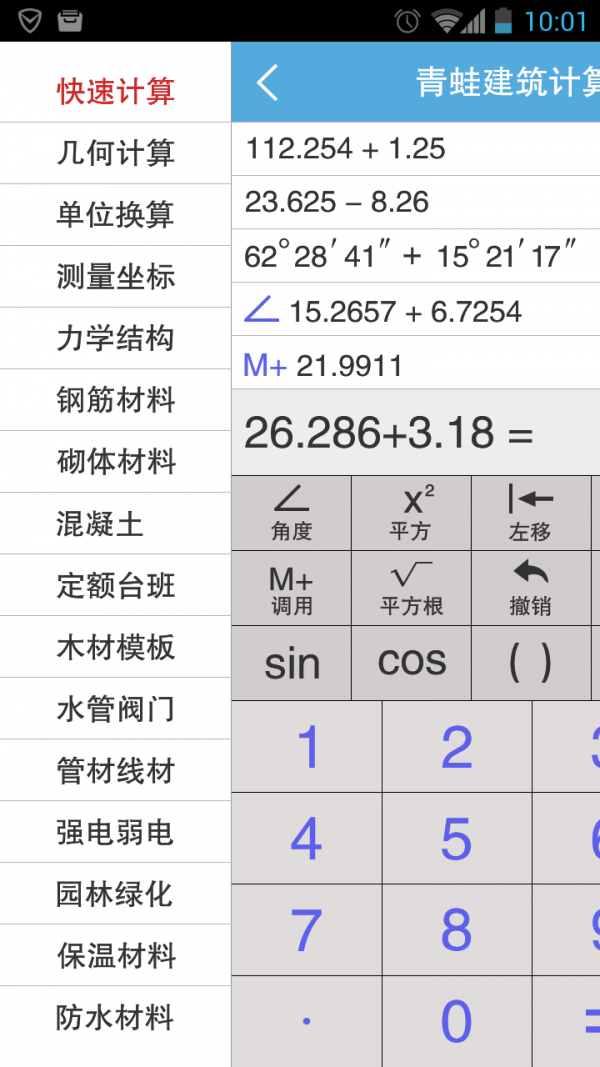Select 单位换算 from the side menu
The width and height of the screenshot is (600, 1067).
[x=116, y=215]
